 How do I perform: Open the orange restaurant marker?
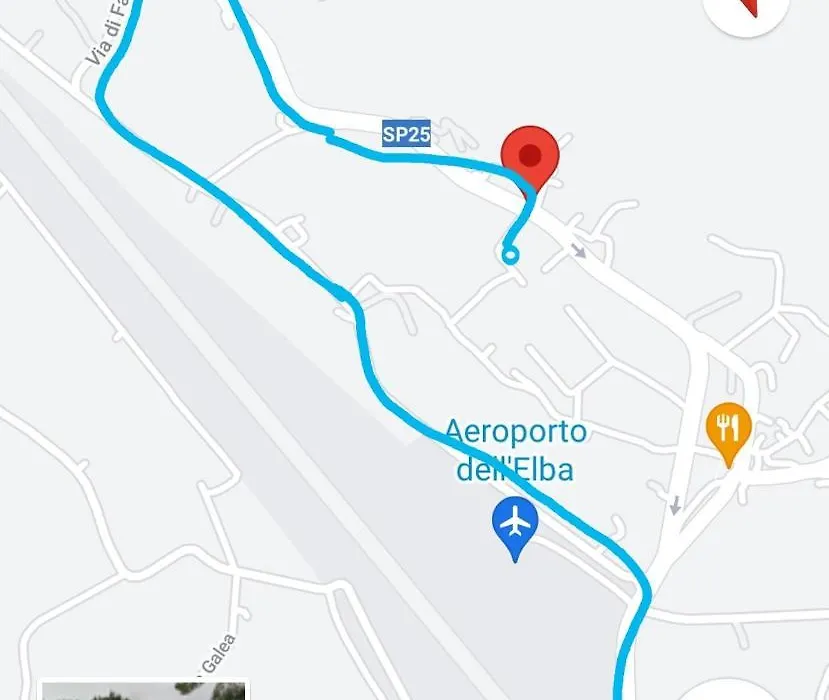(729, 430)
